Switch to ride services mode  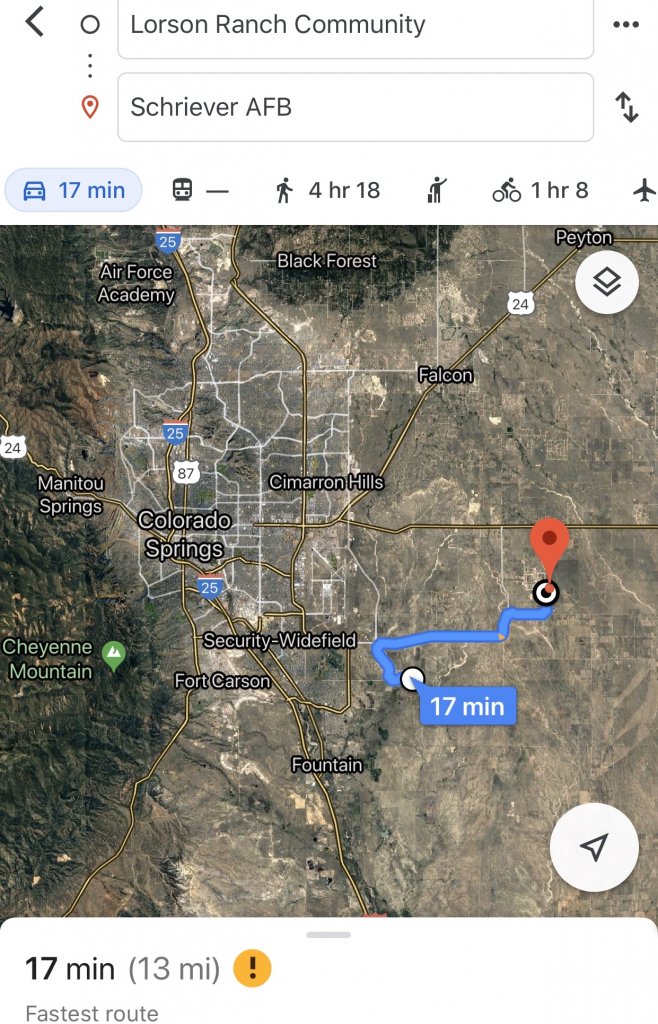coord(437,190)
